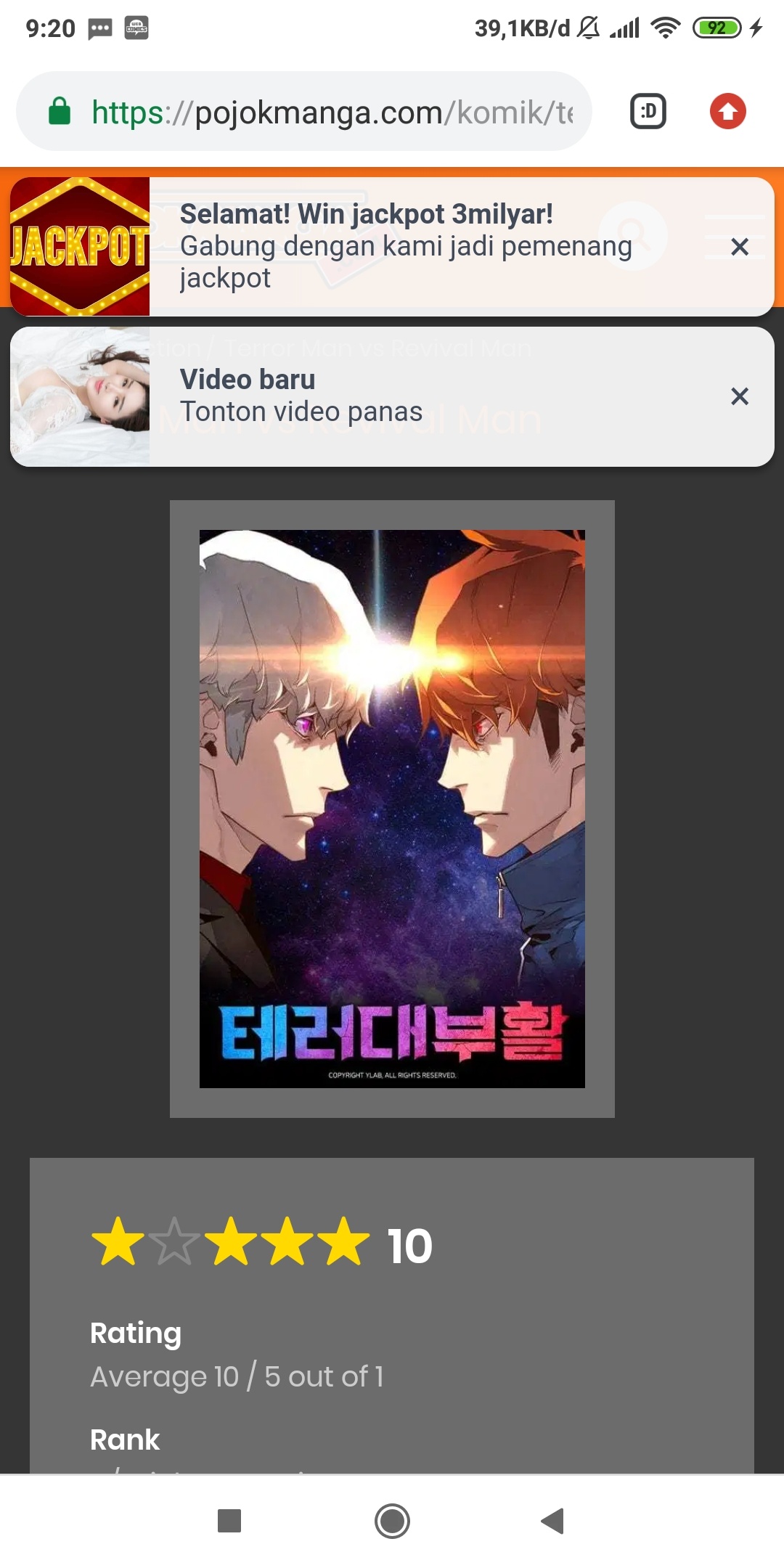Dismiss the jackpot notification banner
Image resolution: width=784 pixels, height=1568 pixels.
740,247
